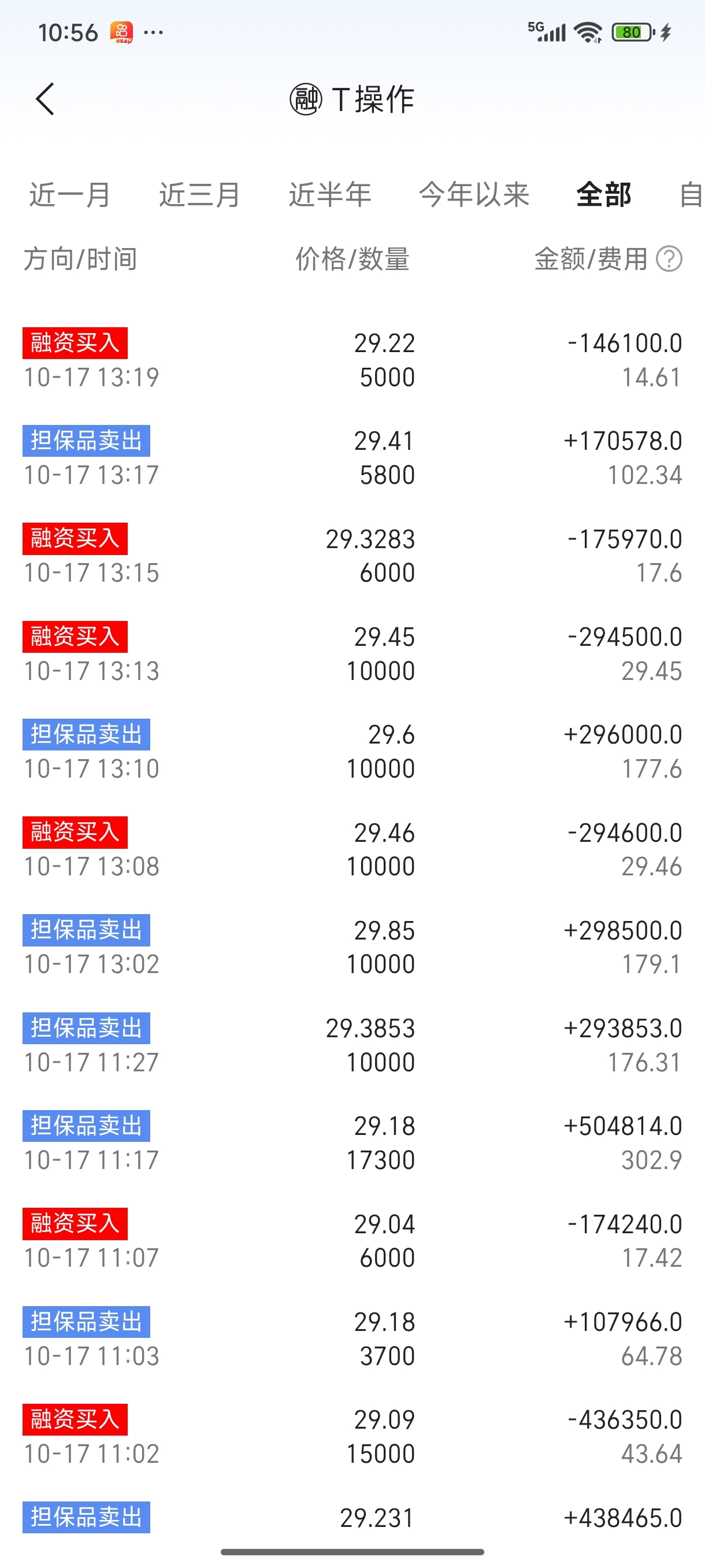Viewport: 705px width, 1568px height.
Task: View the 融资买入 trade at 10-17 13:15
Action: [352, 556]
